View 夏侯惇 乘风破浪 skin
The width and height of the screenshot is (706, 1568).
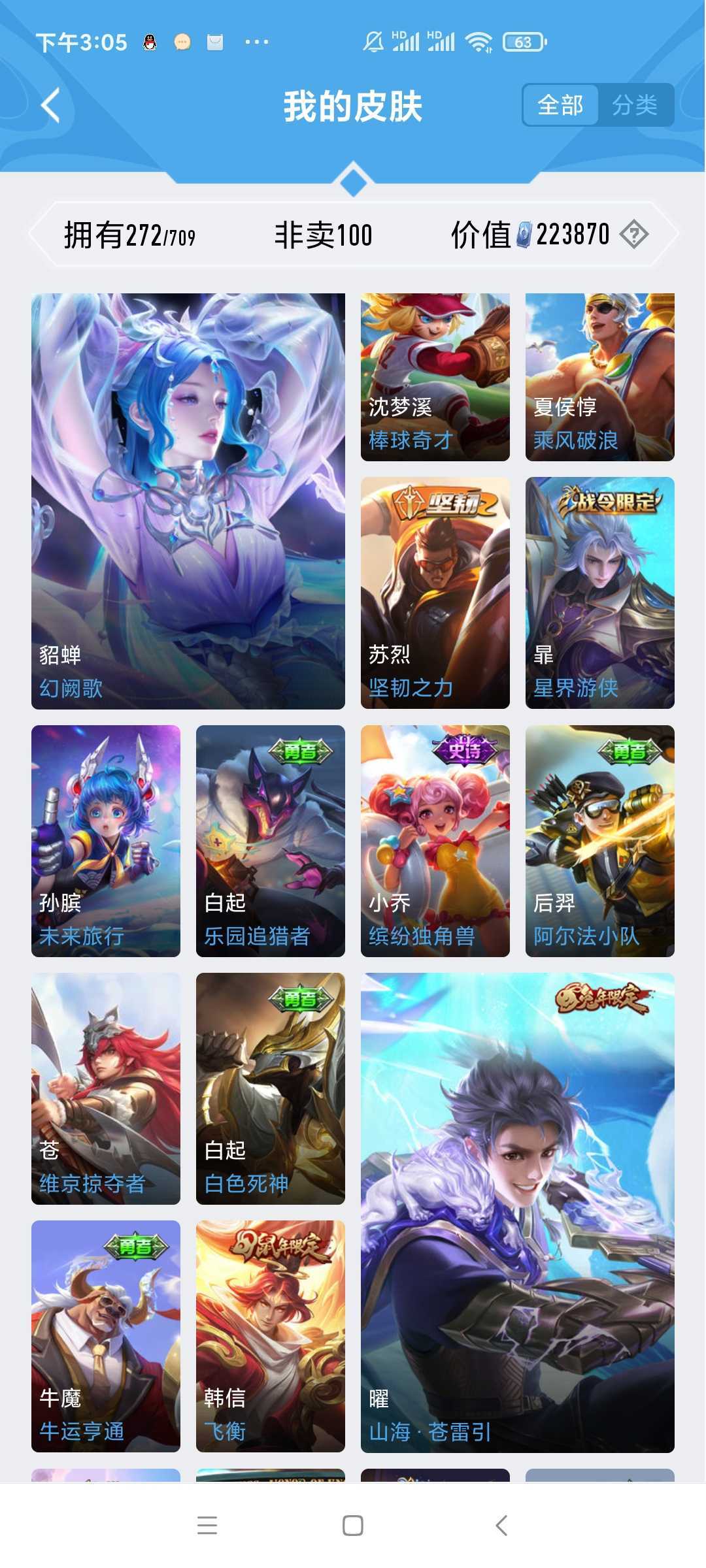coord(600,377)
